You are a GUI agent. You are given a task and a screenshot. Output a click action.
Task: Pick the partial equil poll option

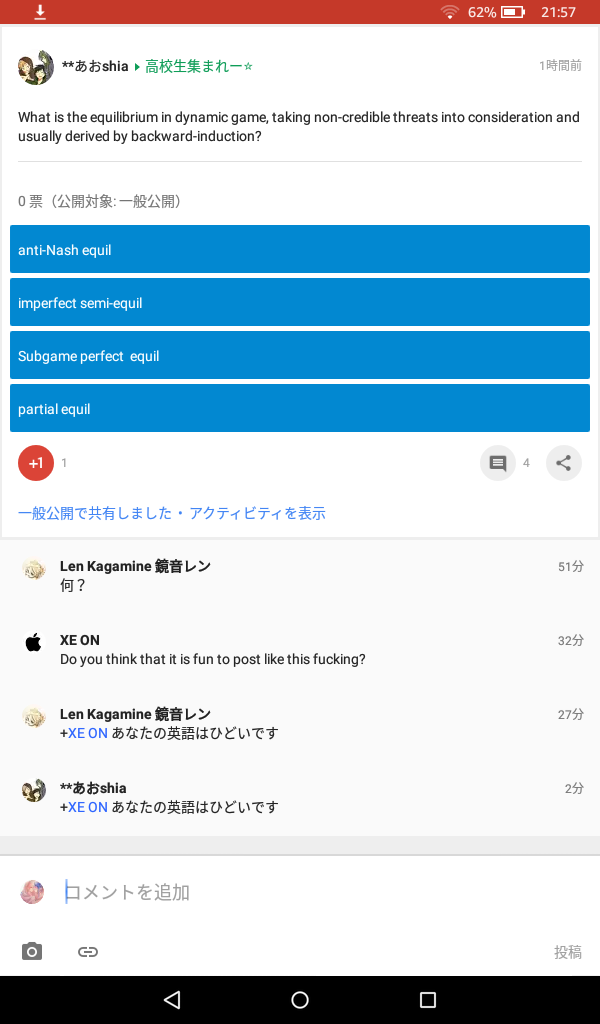(x=300, y=408)
